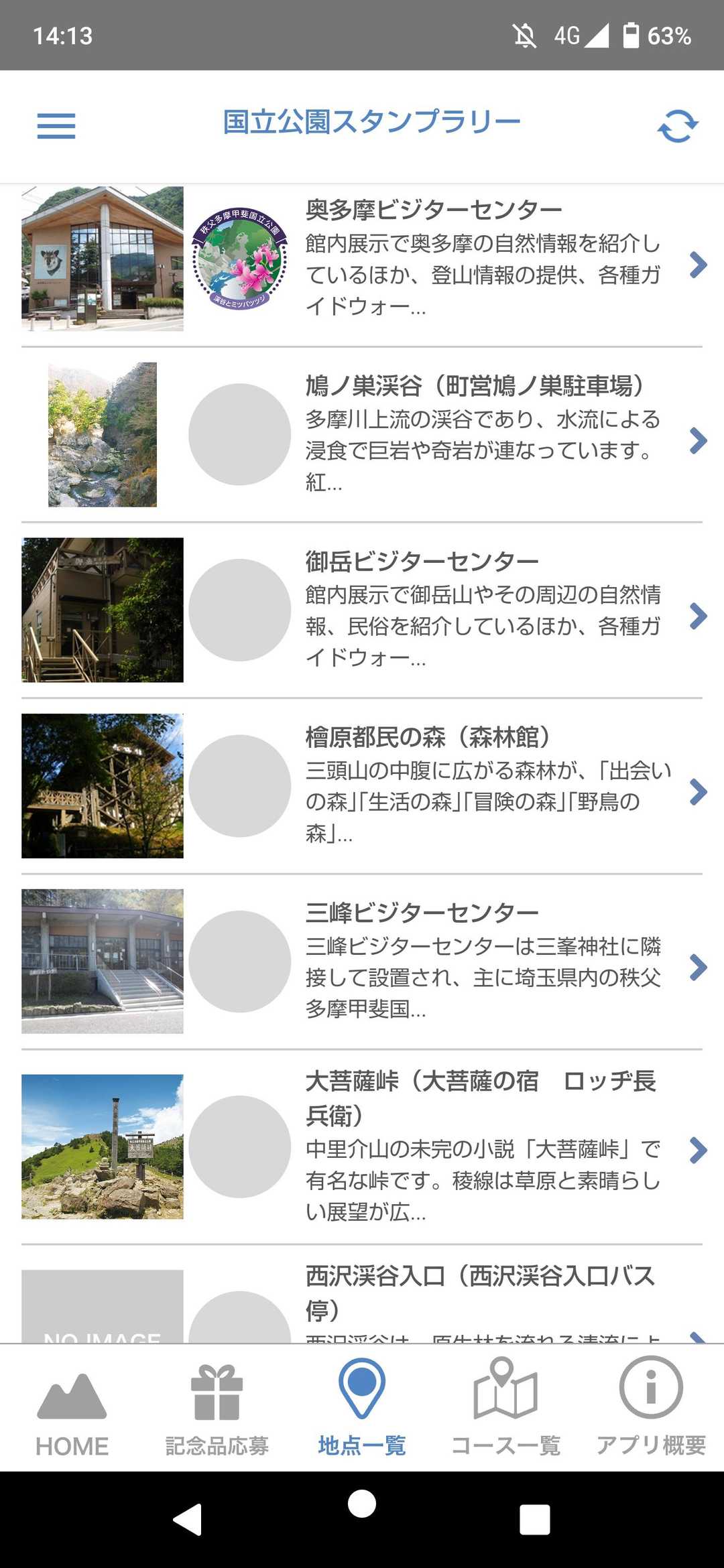Viewport: 724px width, 1568px height.
Task: Switch to the コース一覧 tab
Action: pyautogui.click(x=506, y=1407)
